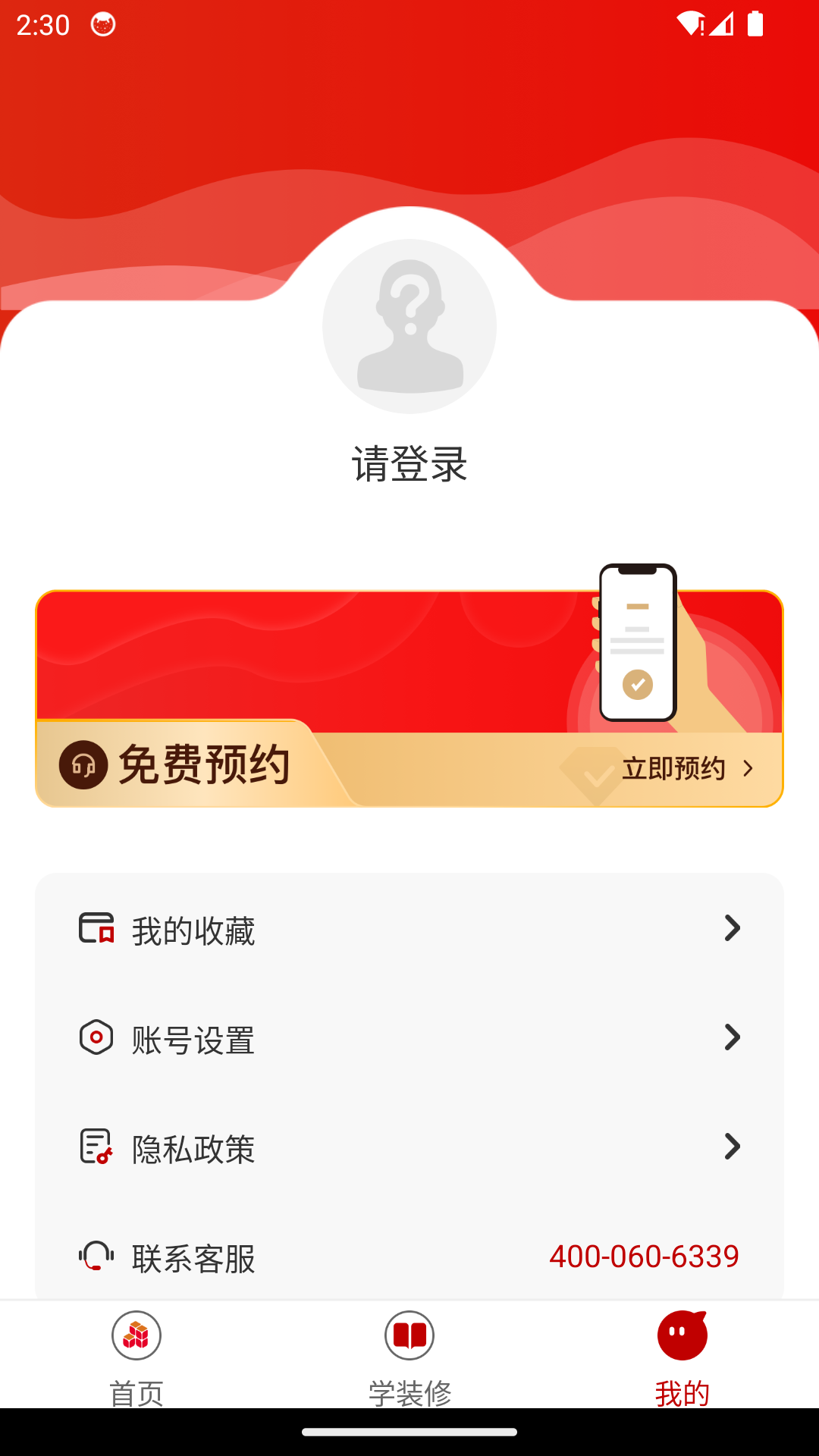This screenshot has height=1456, width=819.
Task: Open the 立即预约 arrow
Action: [748, 767]
